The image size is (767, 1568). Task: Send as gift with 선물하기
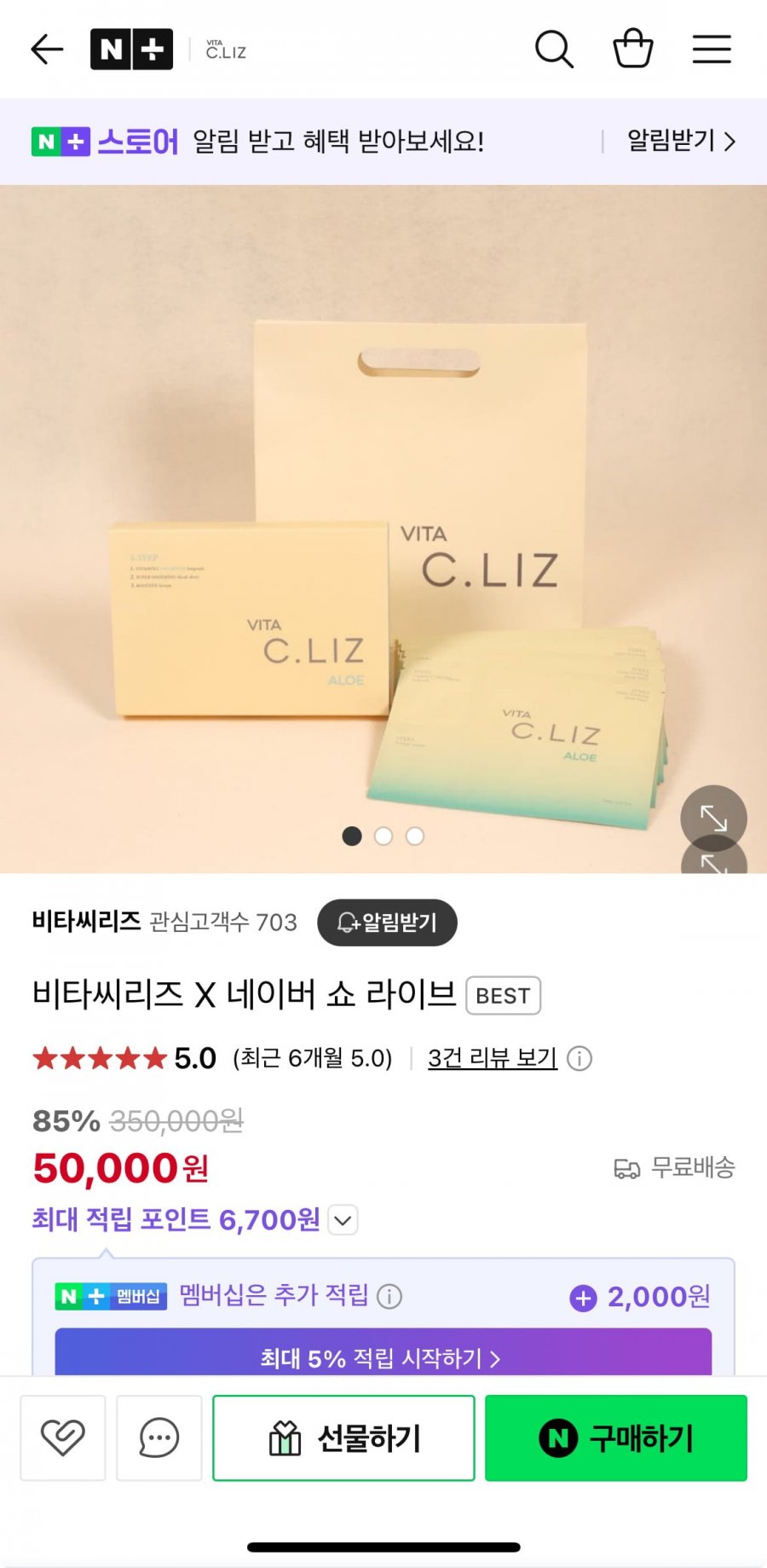(343, 1438)
